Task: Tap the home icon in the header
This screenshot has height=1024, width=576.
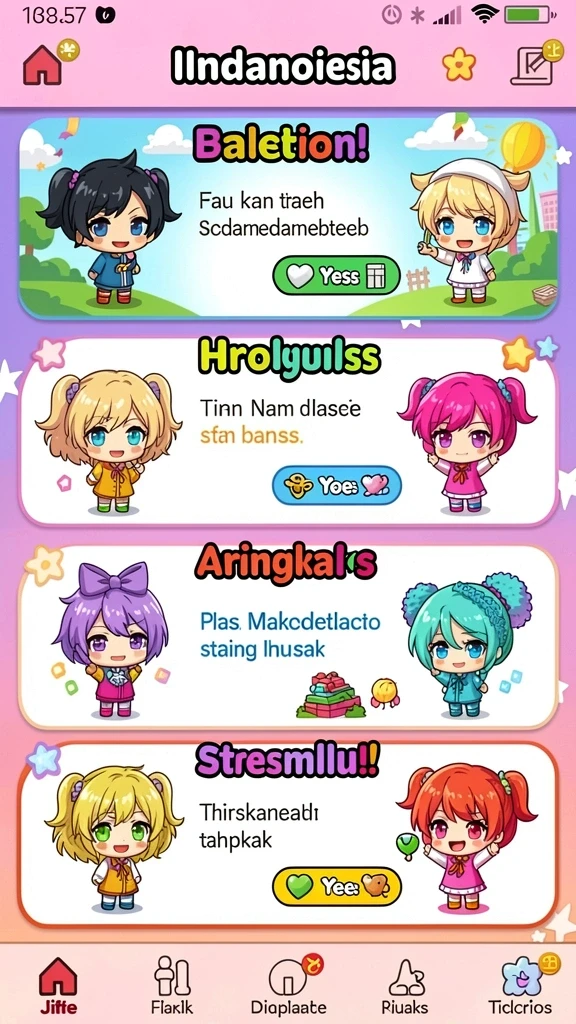Action: pyautogui.click(x=44, y=65)
